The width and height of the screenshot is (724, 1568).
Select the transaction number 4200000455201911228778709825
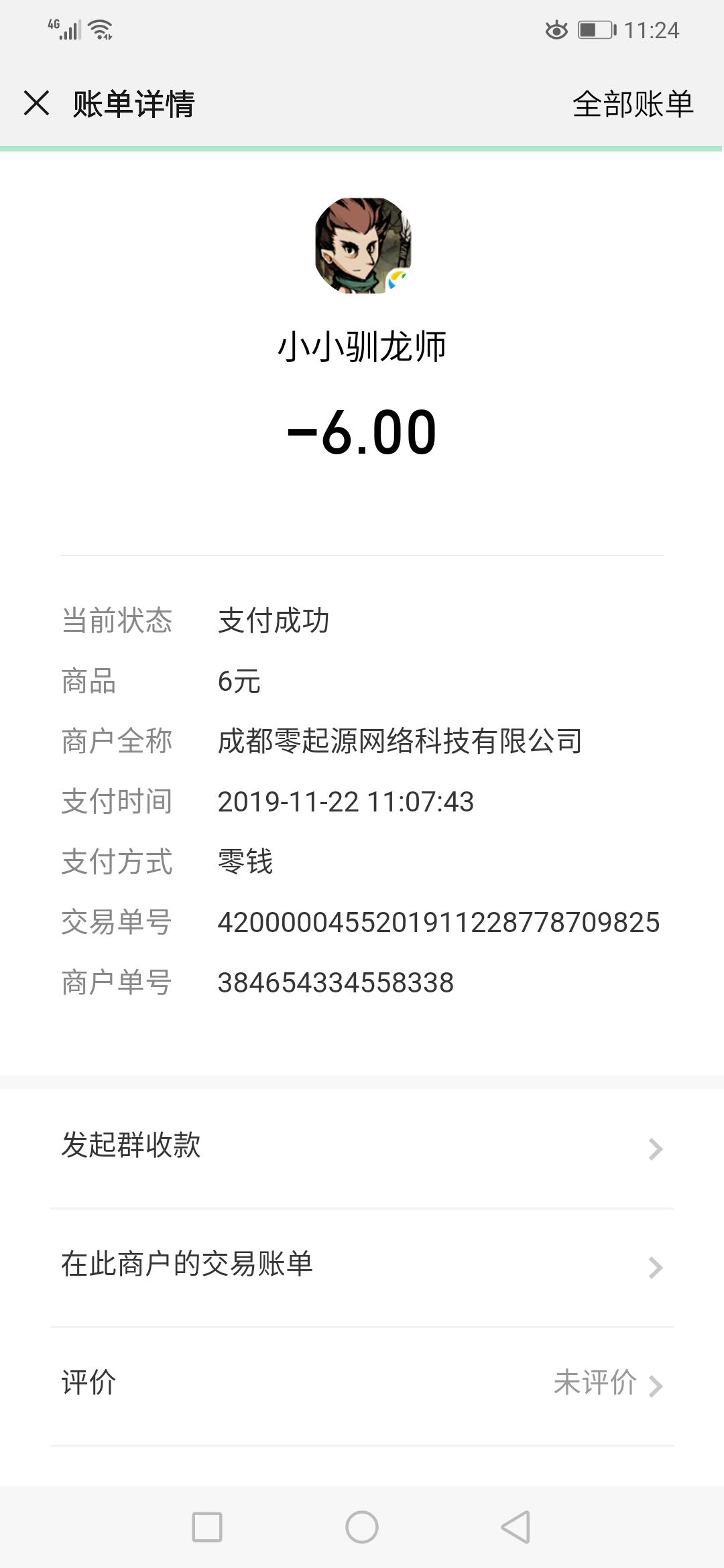coord(440,922)
